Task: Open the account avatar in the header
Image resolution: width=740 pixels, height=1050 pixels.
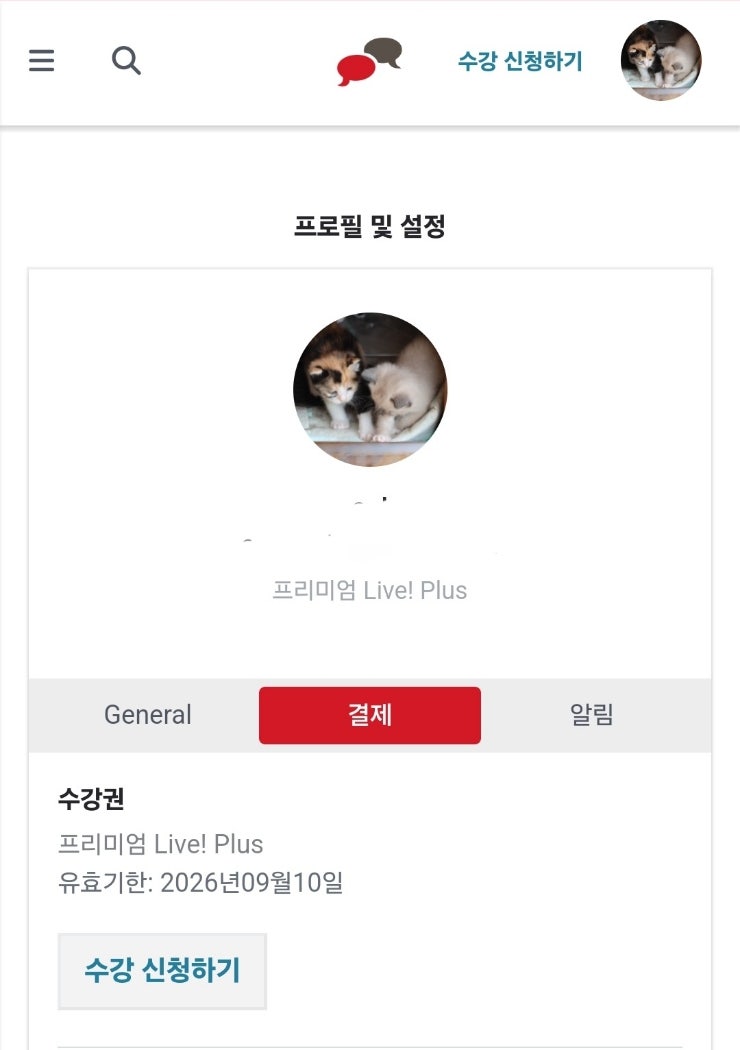Action: point(661,60)
